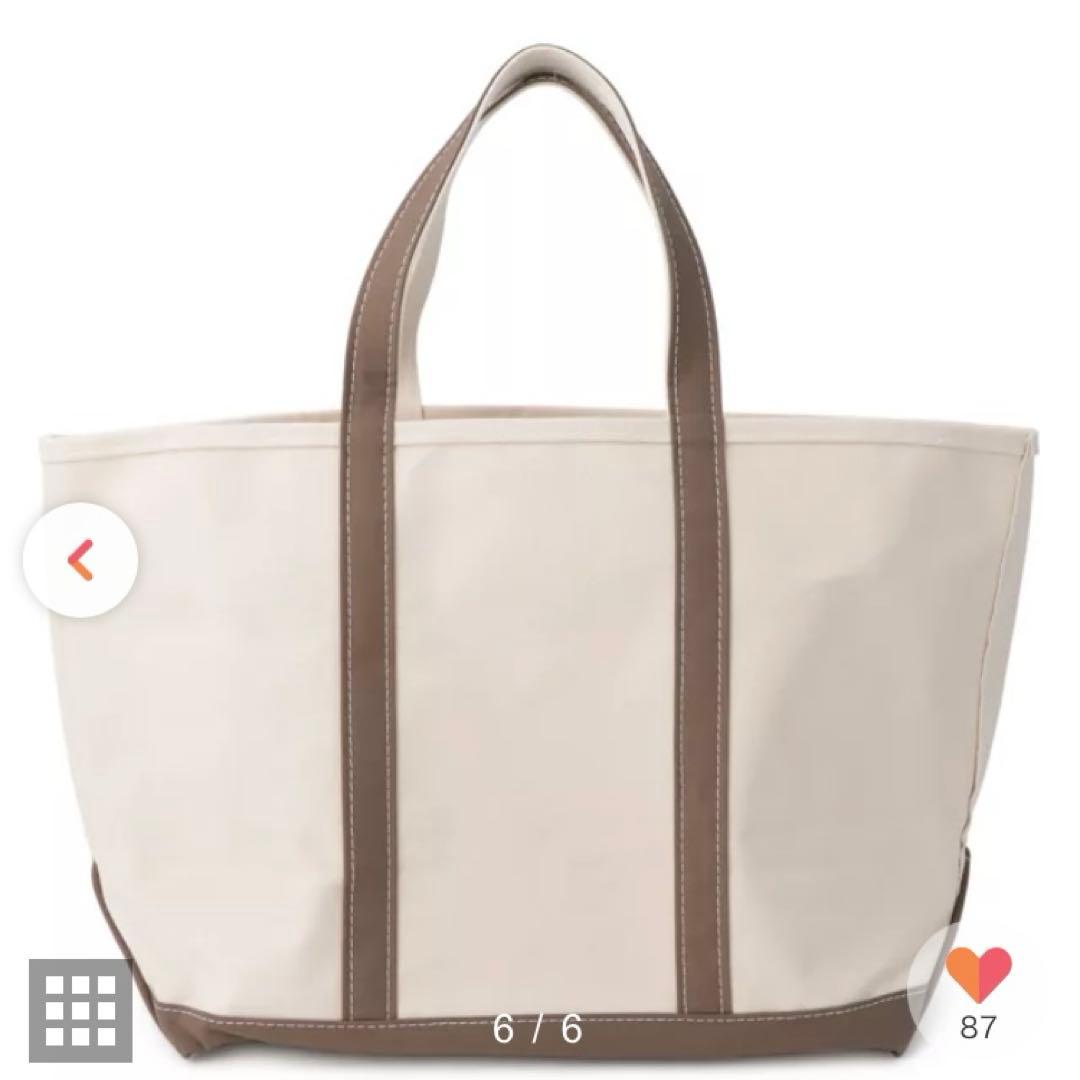Viewport: 1080px width, 1080px height.
Task: Like this item with the heart
Action: [x=978, y=975]
